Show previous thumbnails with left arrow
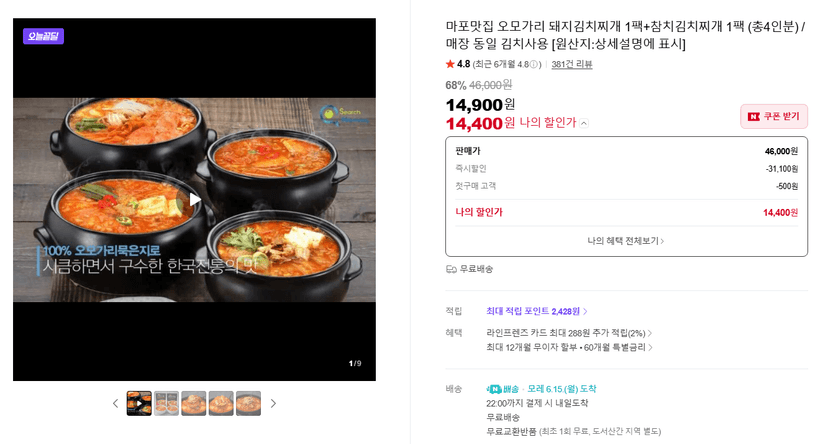The width and height of the screenshot is (828, 444). (x=116, y=403)
